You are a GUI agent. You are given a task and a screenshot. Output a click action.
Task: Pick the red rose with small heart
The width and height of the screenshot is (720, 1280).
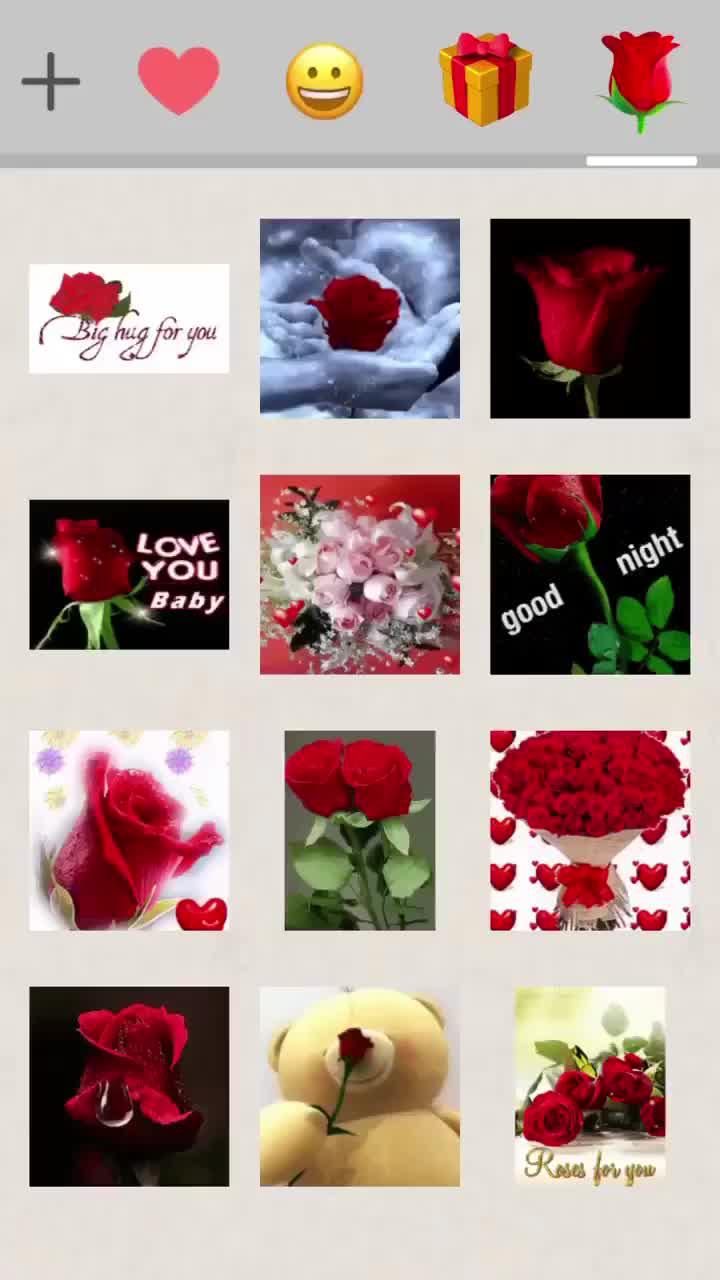click(129, 830)
